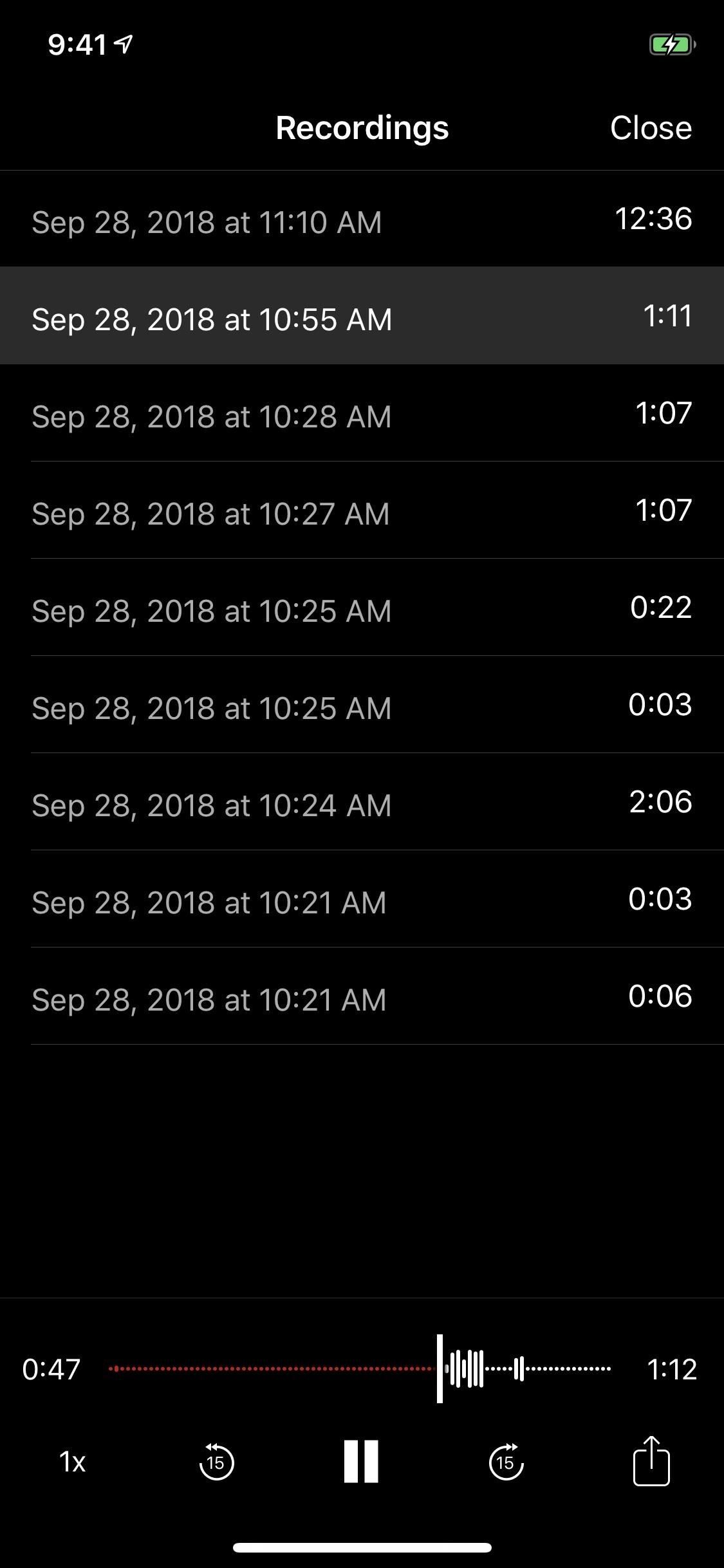
Task: Open the 11:10 AM recording lasting 12:36
Action: [x=362, y=221]
